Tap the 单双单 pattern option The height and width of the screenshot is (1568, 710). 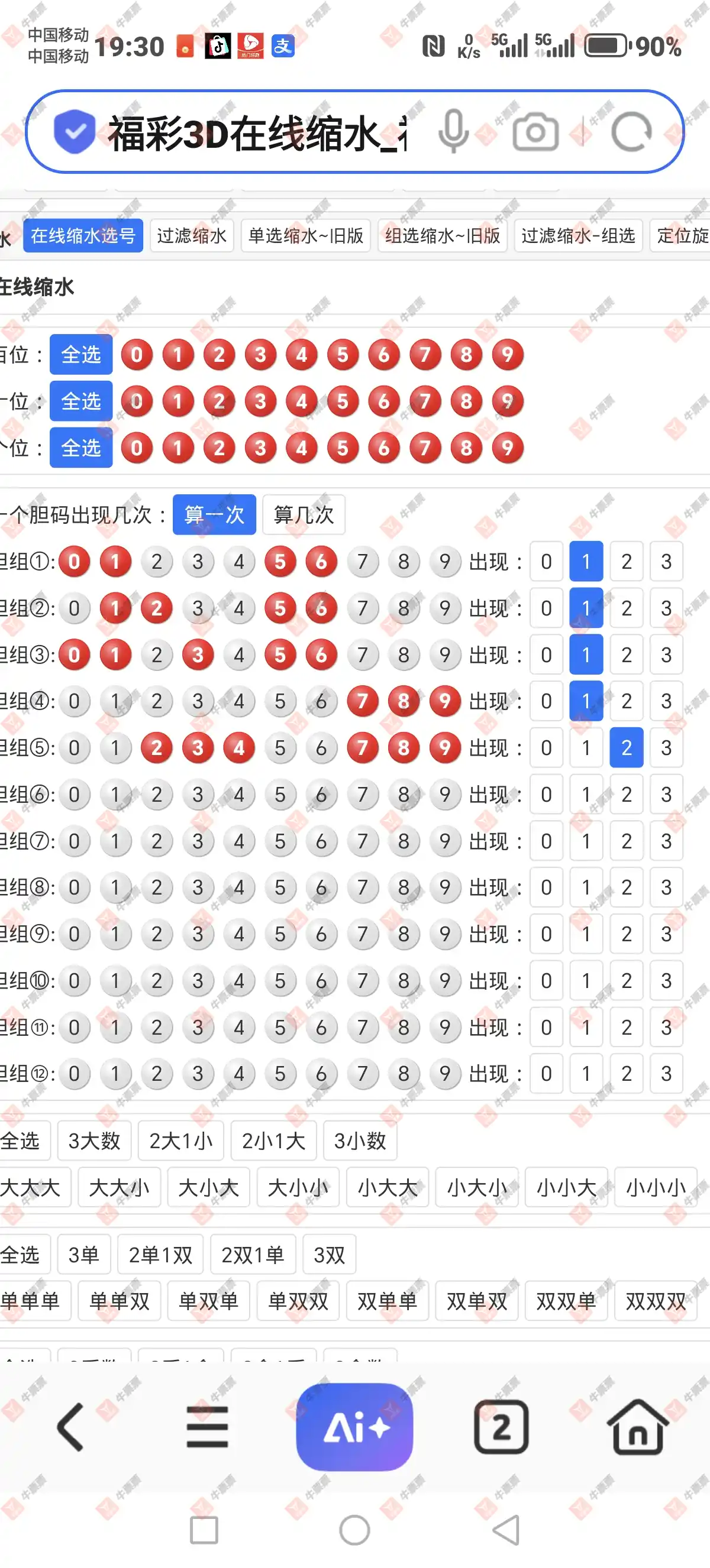click(x=208, y=1301)
